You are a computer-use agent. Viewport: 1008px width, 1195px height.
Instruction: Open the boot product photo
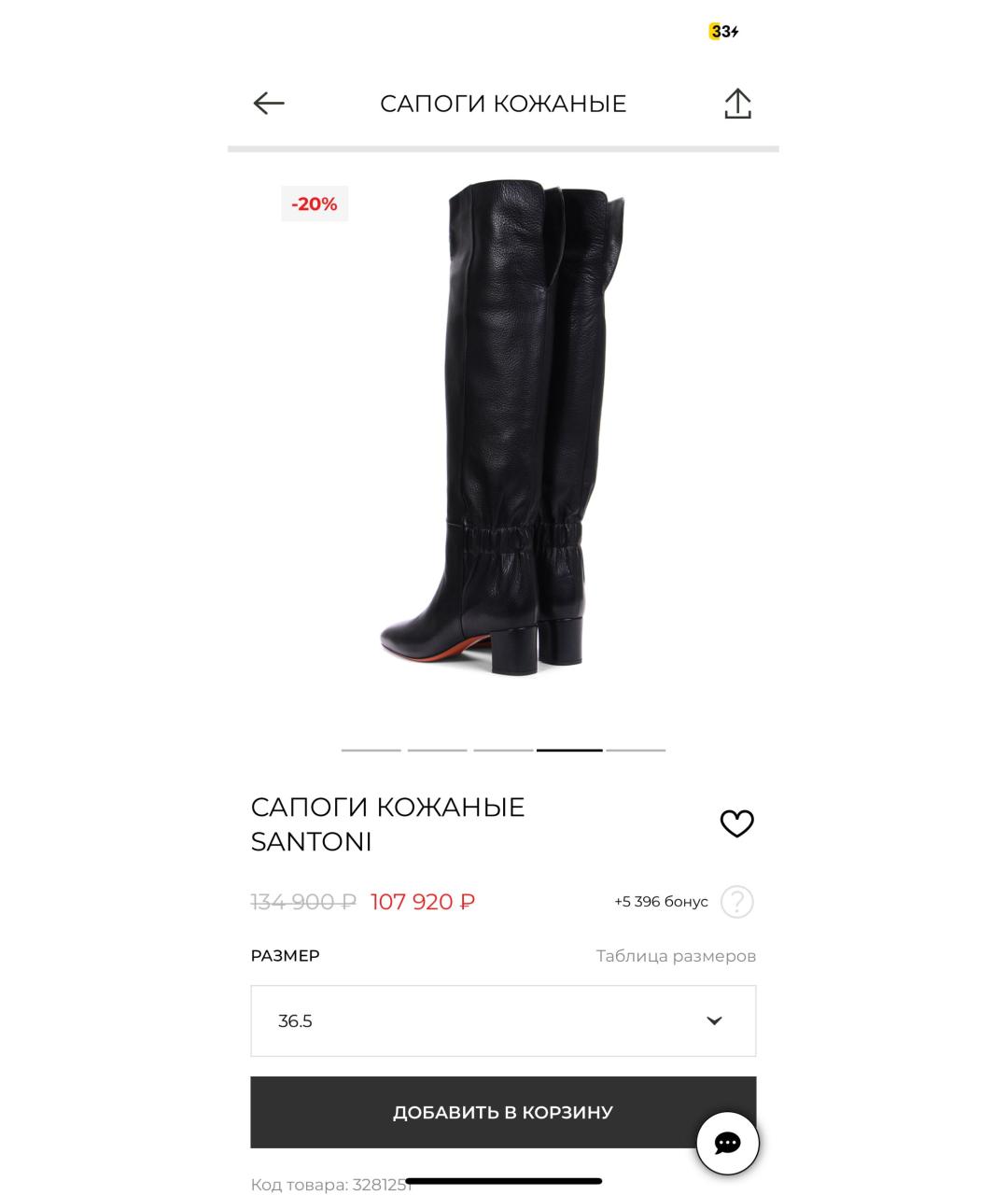[x=504, y=429]
